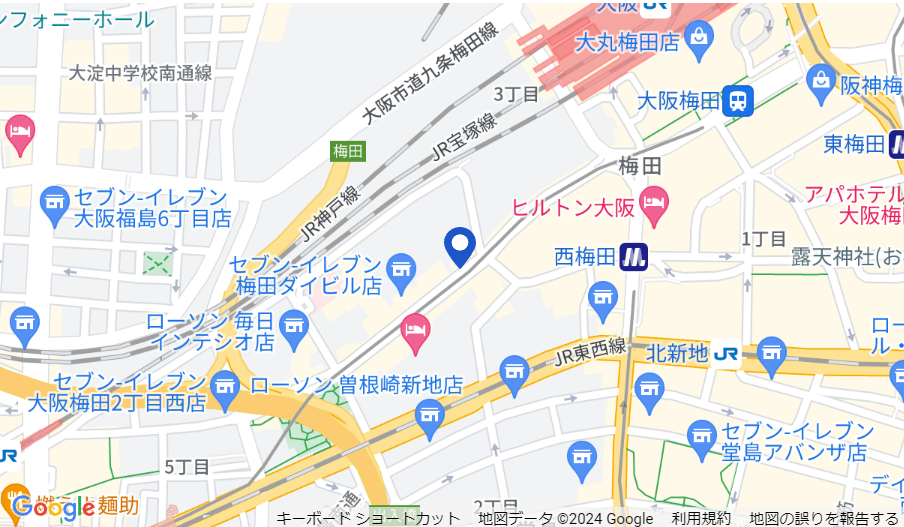Select the 大丸梅田店 shopping marker
The height and width of the screenshot is (527, 904).
(x=698, y=41)
